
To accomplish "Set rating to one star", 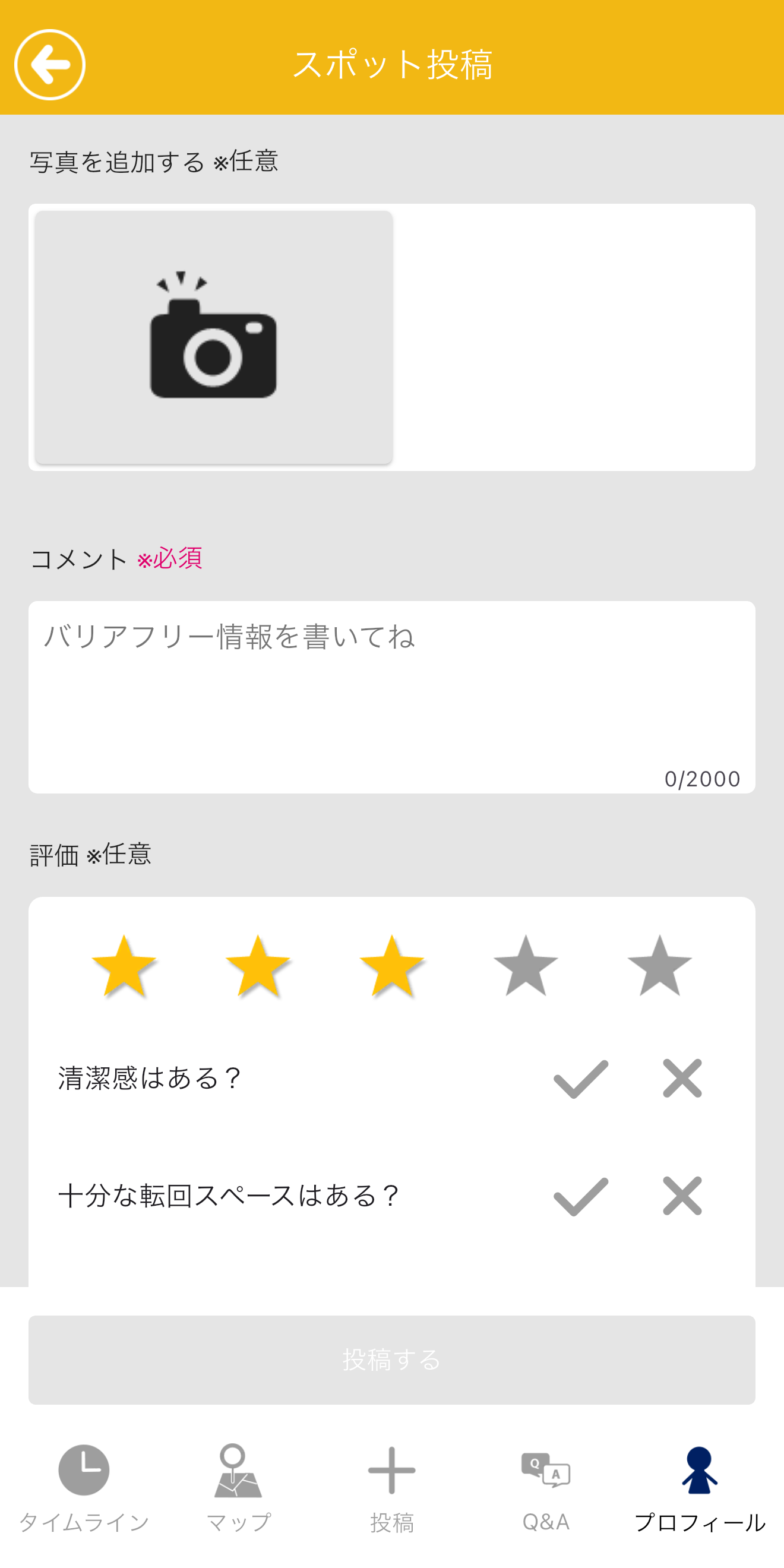I will pos(124,965).
